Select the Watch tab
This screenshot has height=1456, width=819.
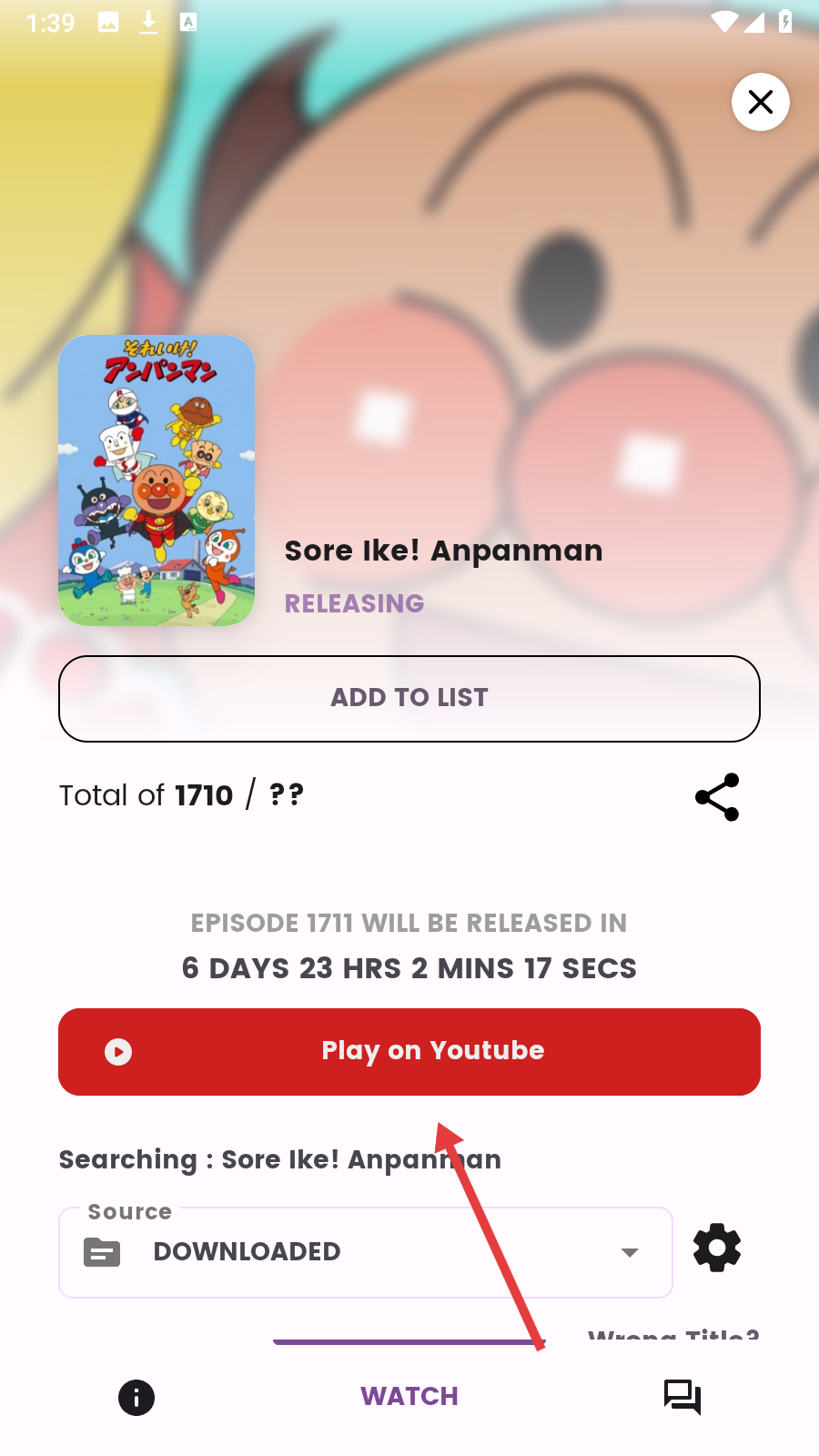click(409, 1397)
